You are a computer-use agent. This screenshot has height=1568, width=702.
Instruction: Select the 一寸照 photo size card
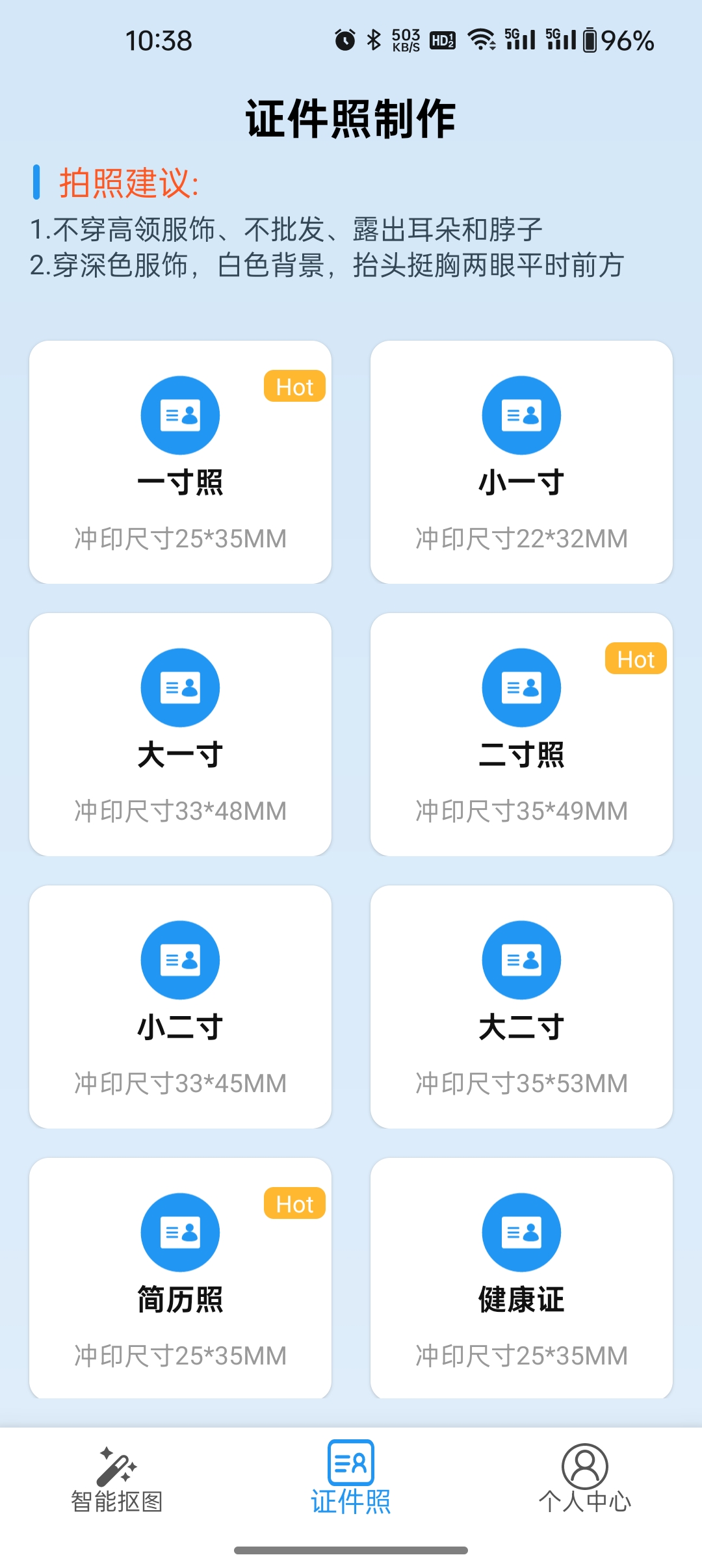pyautogui.click(x=180, y=462)
